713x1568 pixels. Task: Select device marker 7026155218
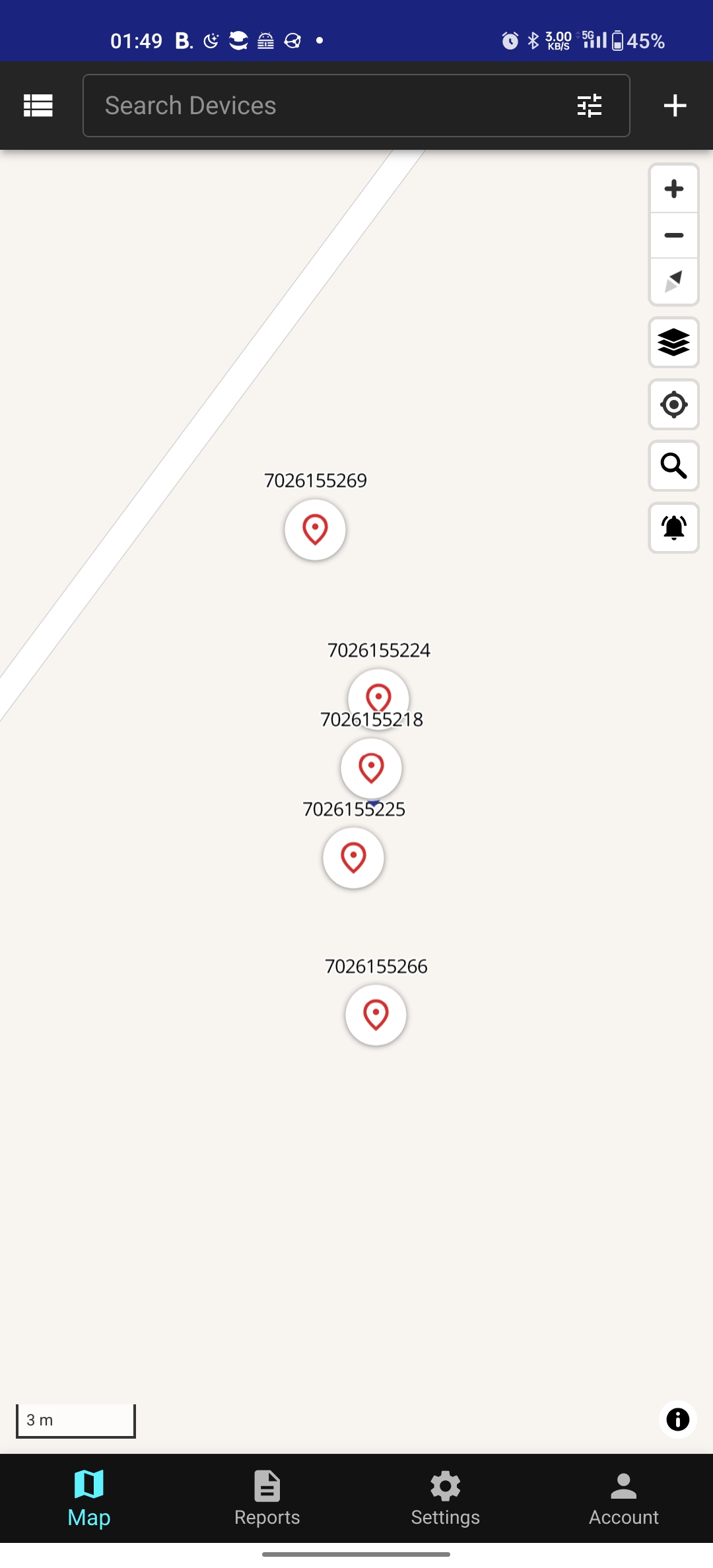[371, 768]
